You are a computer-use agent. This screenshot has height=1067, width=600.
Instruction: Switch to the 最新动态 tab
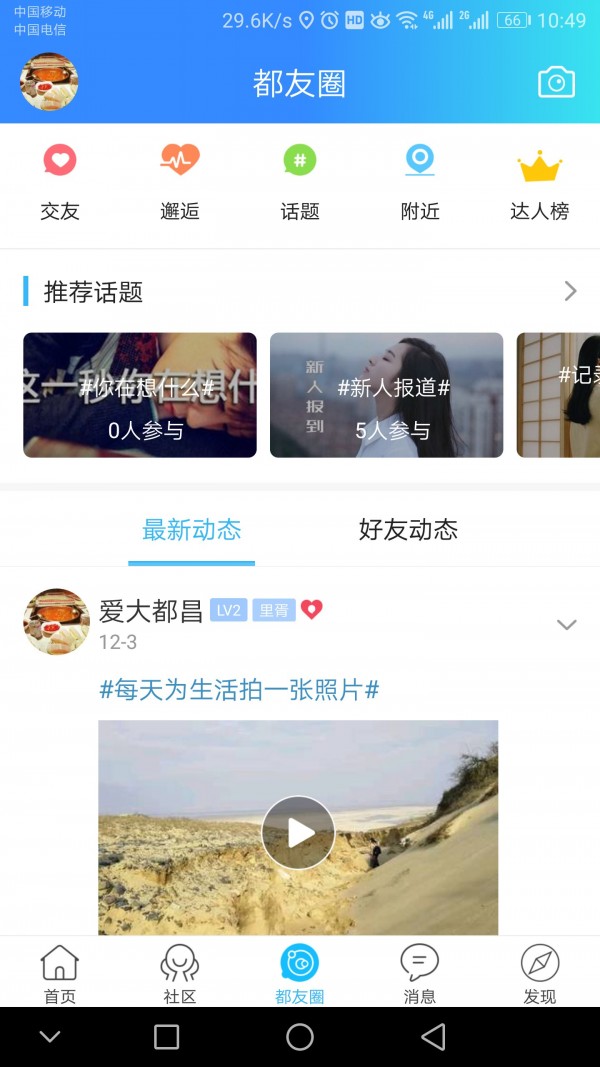(x=192, y=530)
